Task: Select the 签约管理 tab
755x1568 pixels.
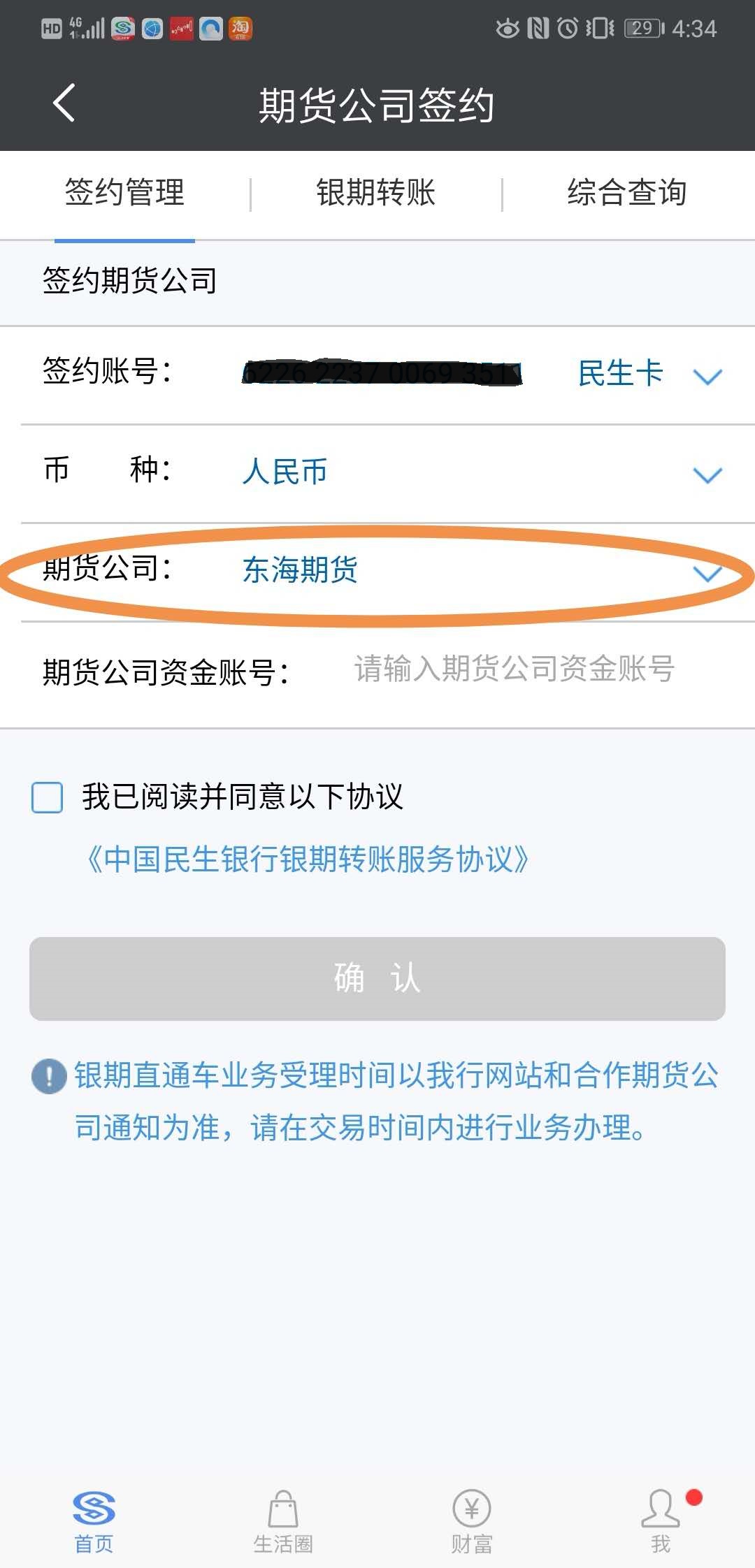Action: [x=124, y=193]
